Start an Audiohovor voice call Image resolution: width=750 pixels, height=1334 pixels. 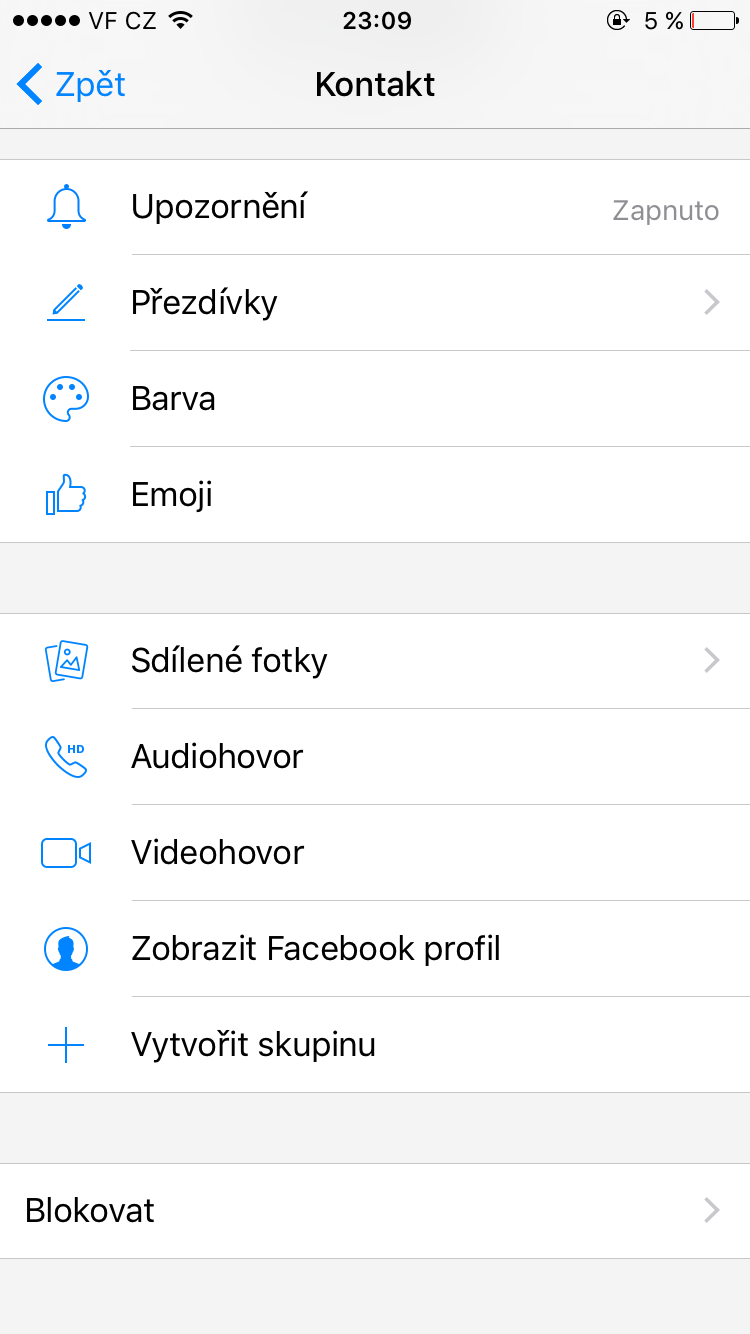375,757
